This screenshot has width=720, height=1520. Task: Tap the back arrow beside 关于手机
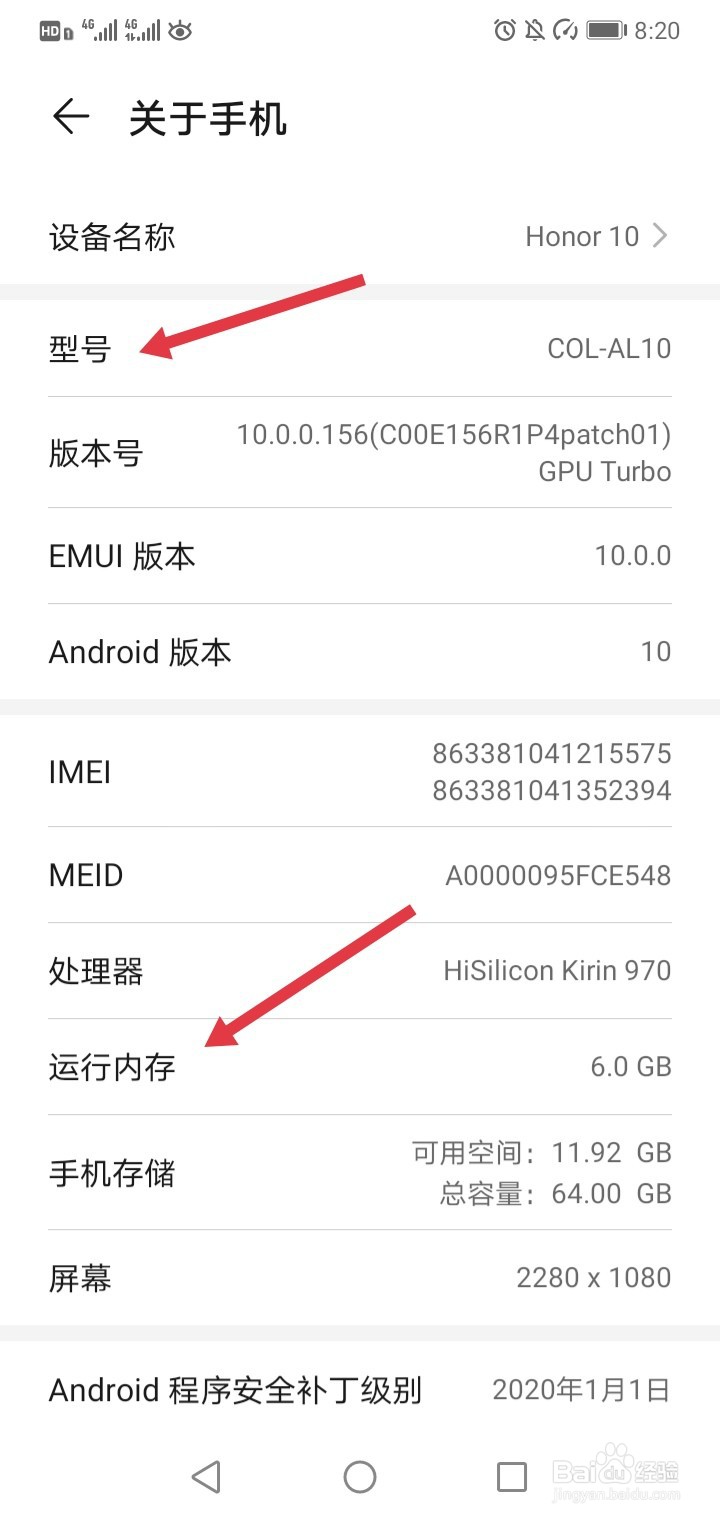(x=70, y=117)
